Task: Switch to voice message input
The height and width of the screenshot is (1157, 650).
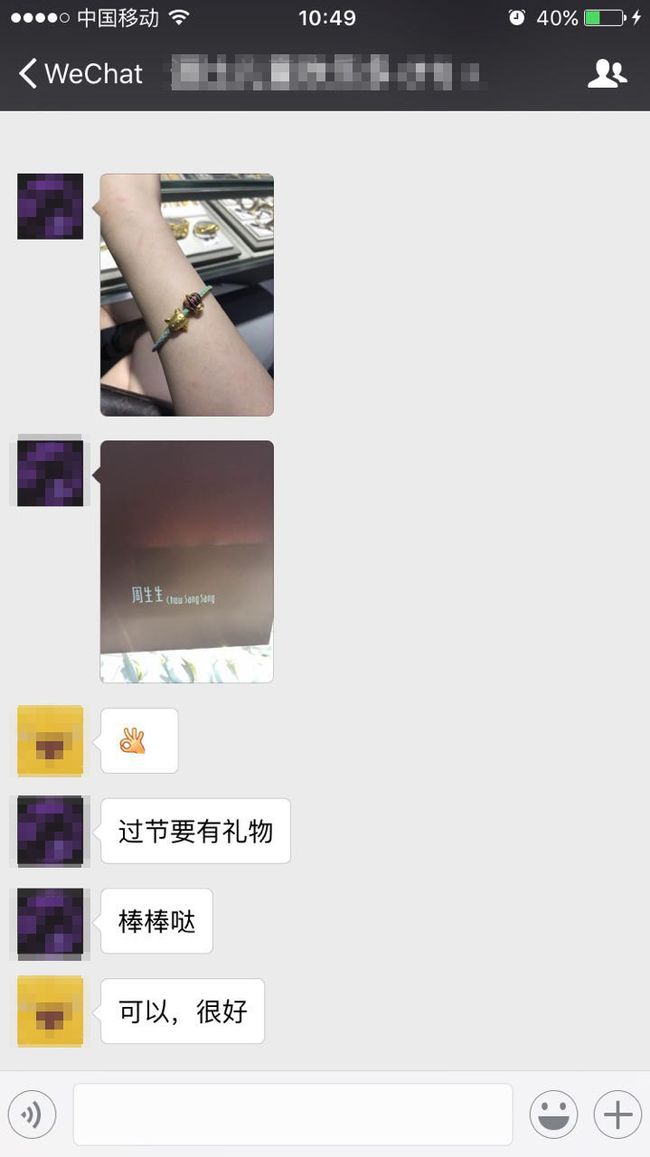Action: pyautogui.click(x=32, y=1114)
